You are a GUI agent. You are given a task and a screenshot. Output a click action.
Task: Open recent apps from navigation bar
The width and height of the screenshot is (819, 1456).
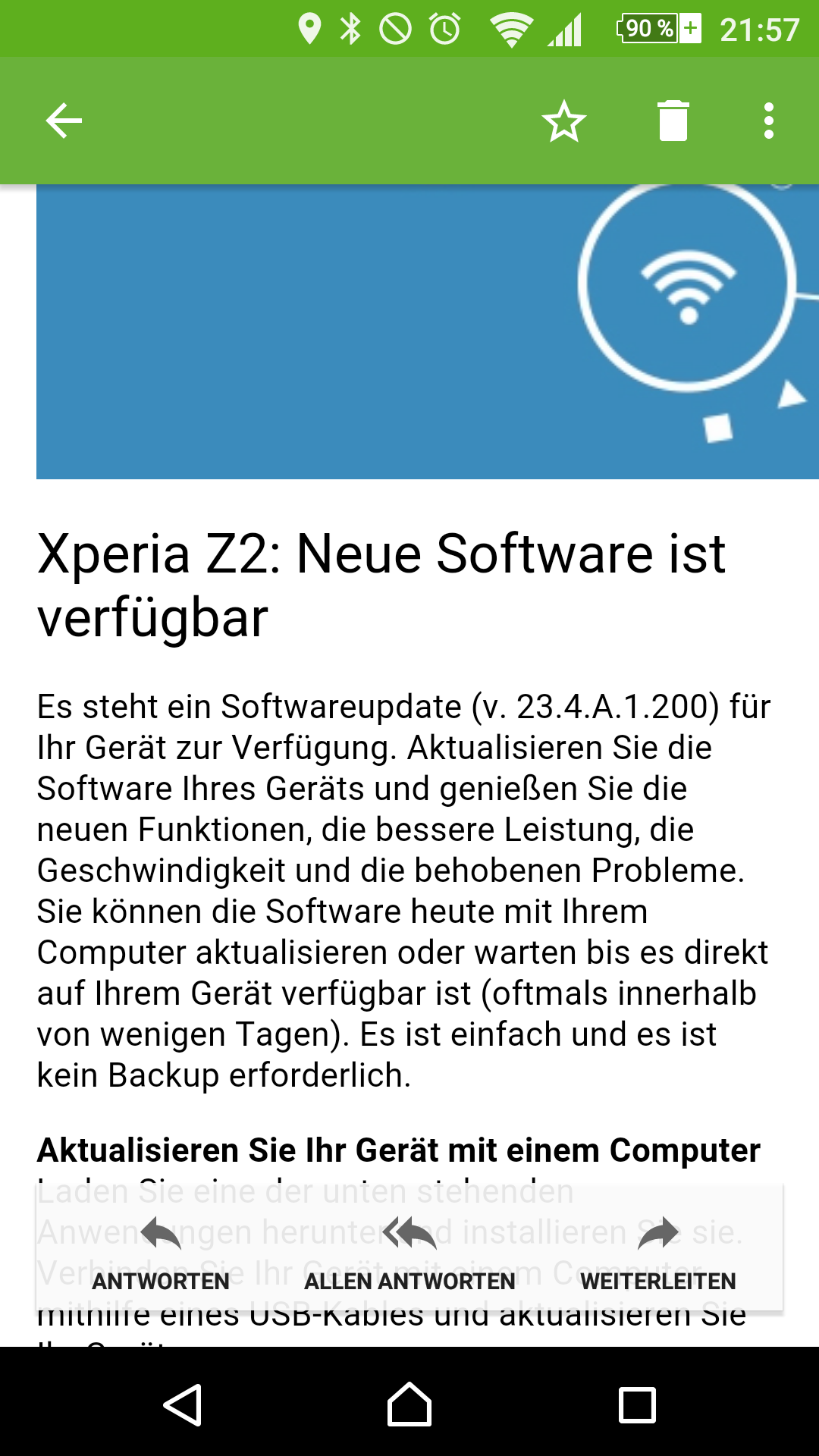(637, 1404)
